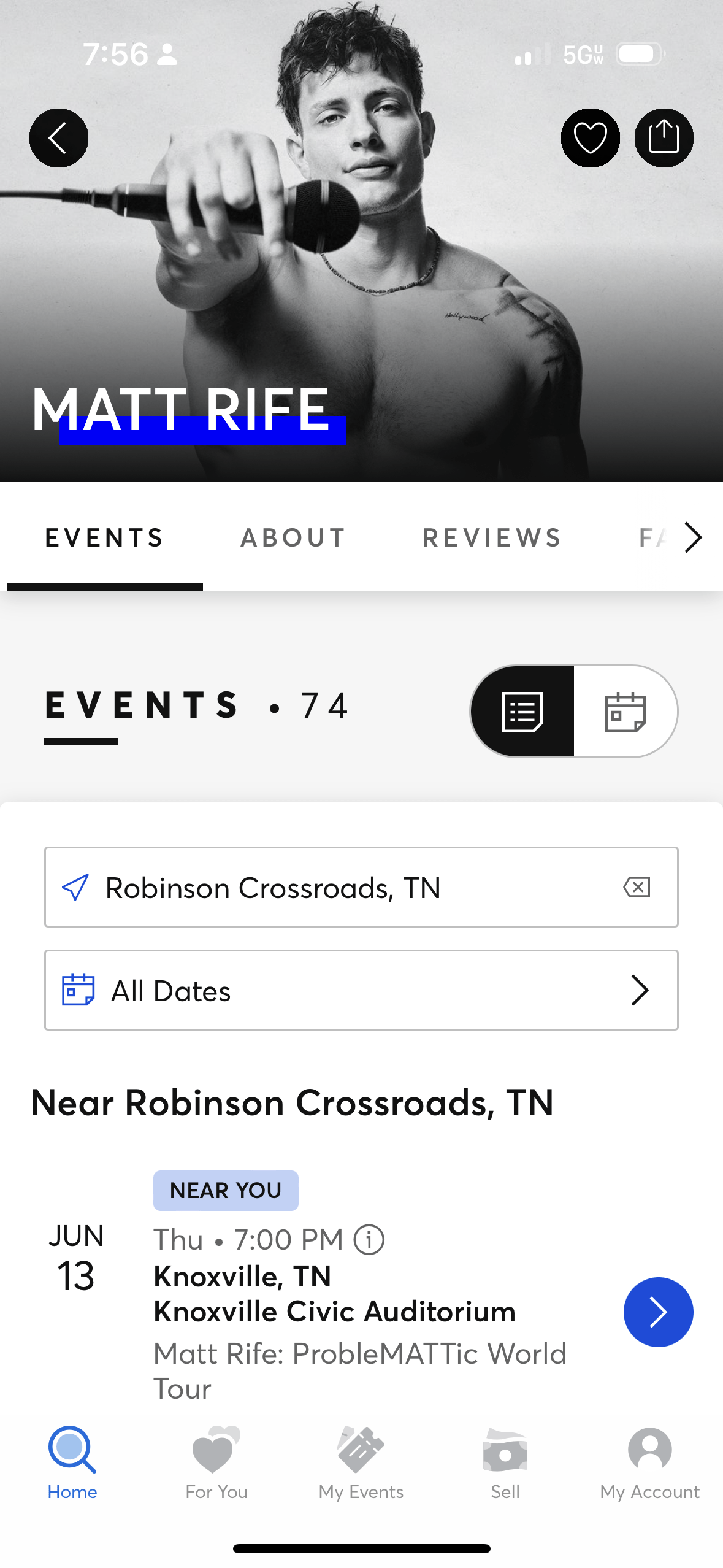
Task: Clear the location field
Action: click(x=637, y=887)
